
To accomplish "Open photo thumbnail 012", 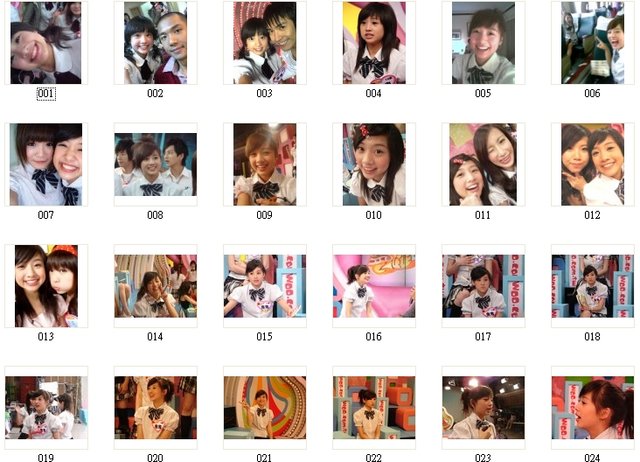I will tap(592, 164).
